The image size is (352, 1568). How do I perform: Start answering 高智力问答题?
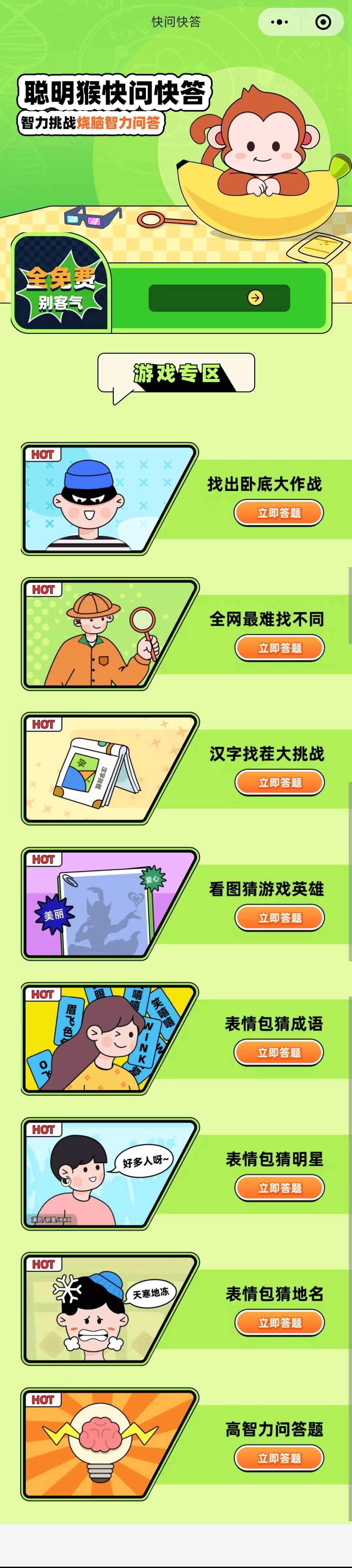coord(278,1458)
